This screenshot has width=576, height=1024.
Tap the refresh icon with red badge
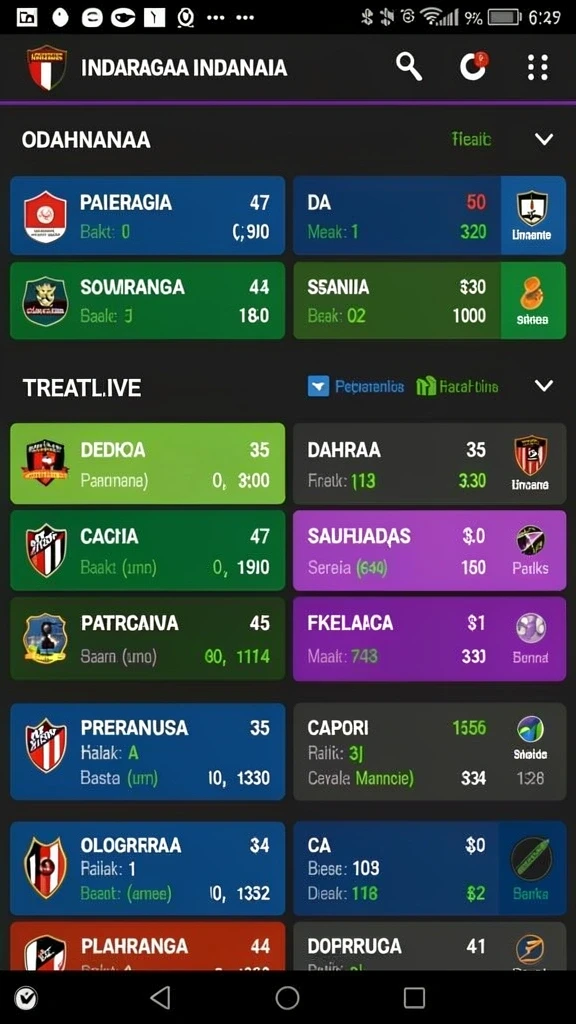473,67
